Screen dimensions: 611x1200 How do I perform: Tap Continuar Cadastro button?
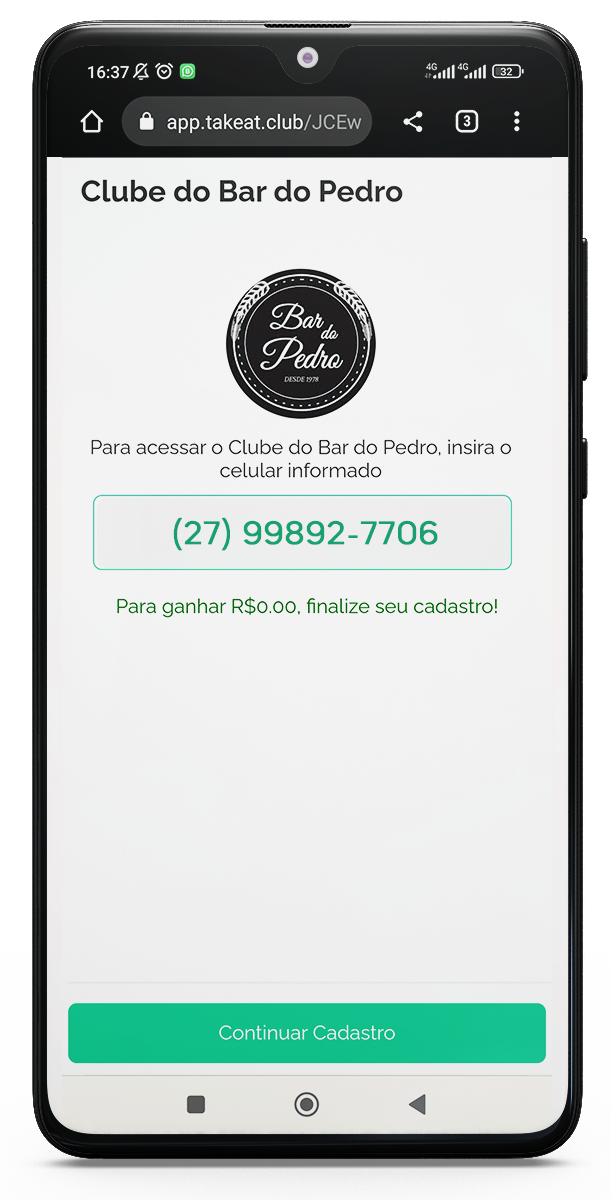306,1033
